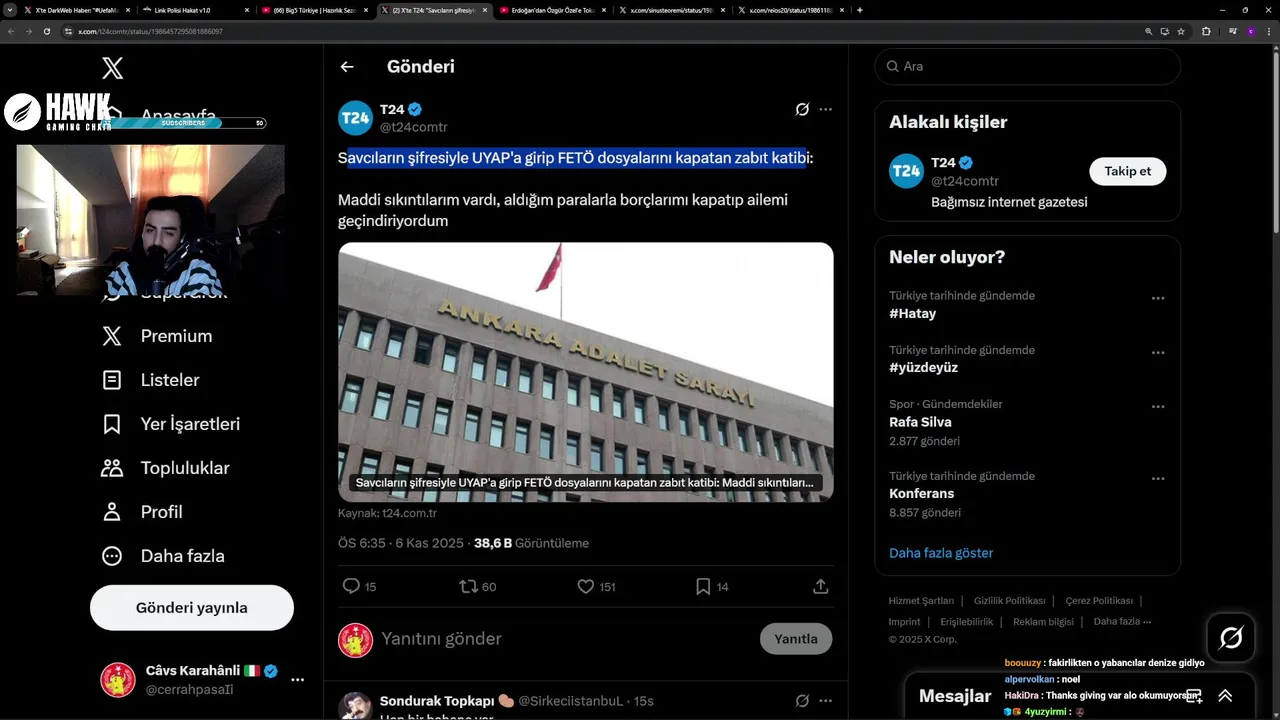Image resolution: width=1280 pixels, height=720 pixels.
Task: Open Listeler in the sidebar
Action: click(x=169, y=380)
